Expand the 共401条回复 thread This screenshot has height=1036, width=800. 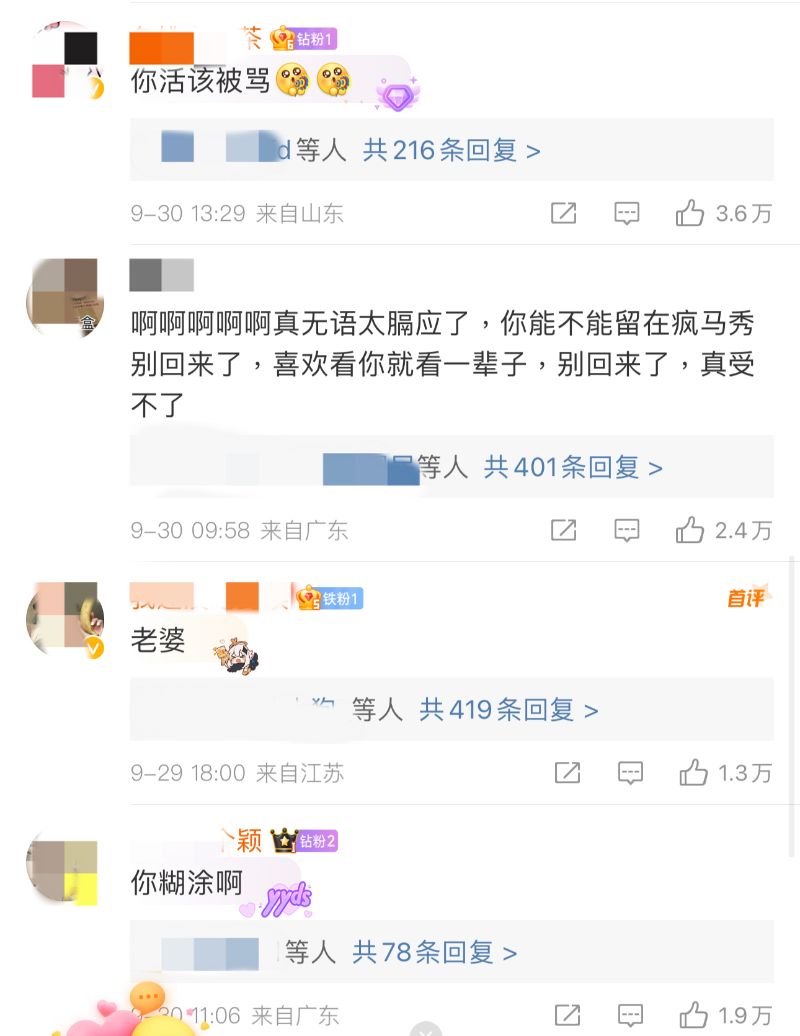coord(573,467)
